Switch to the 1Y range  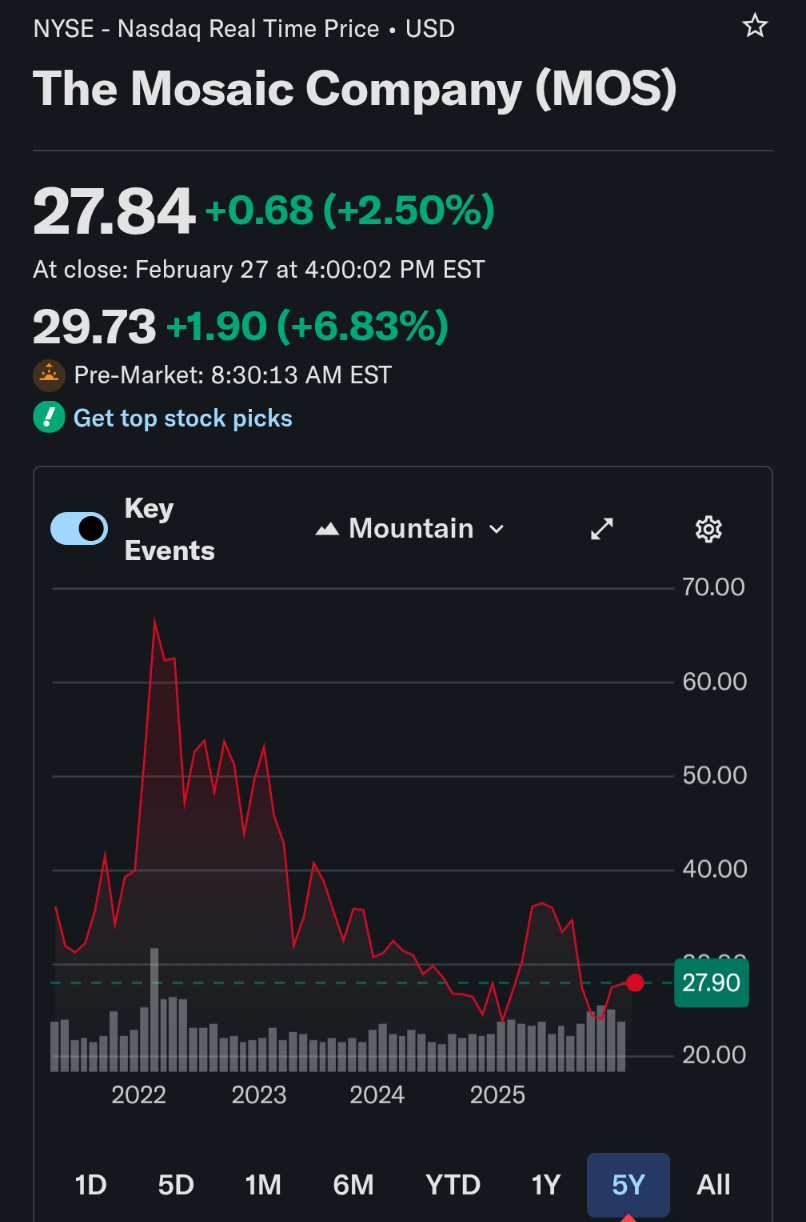point(545,1185)
